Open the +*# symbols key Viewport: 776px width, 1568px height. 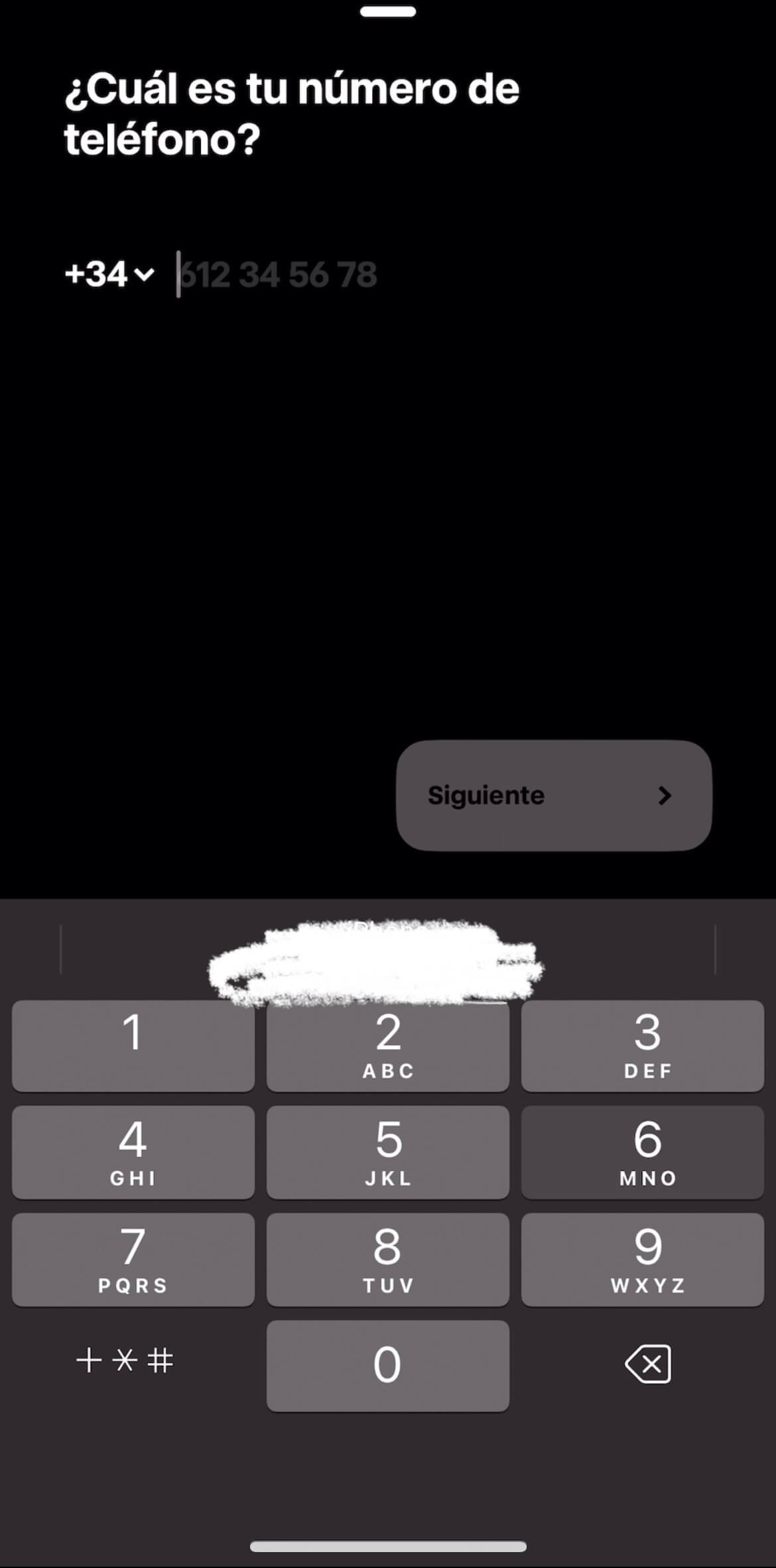click(x=125, y=1361)
